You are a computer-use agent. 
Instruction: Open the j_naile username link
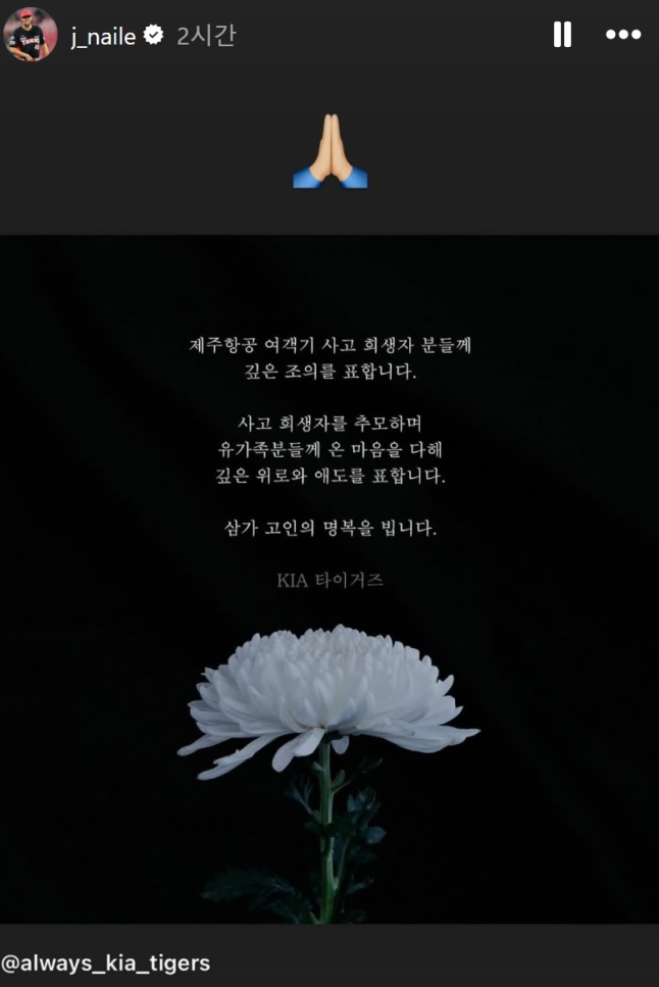tap(102, 36)
